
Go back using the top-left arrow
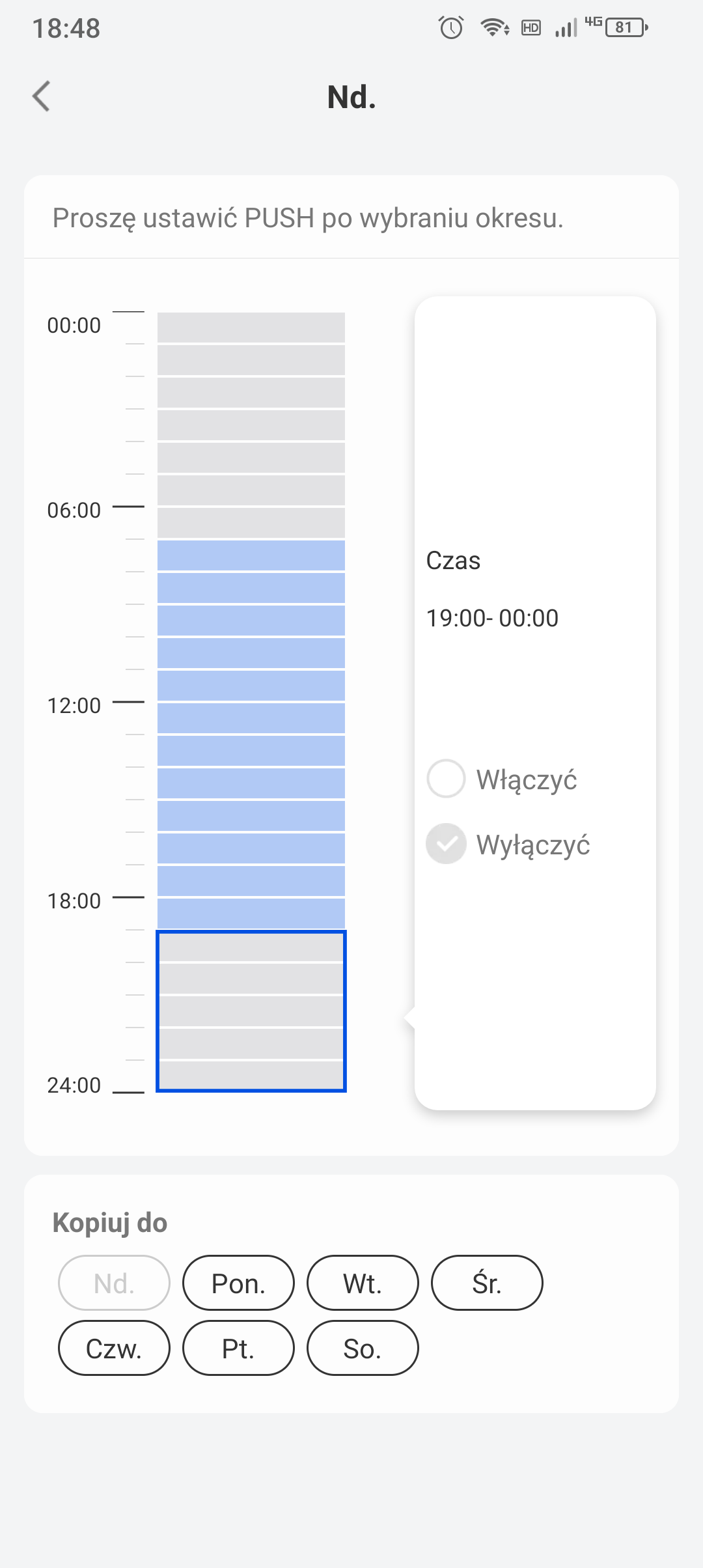42,96
